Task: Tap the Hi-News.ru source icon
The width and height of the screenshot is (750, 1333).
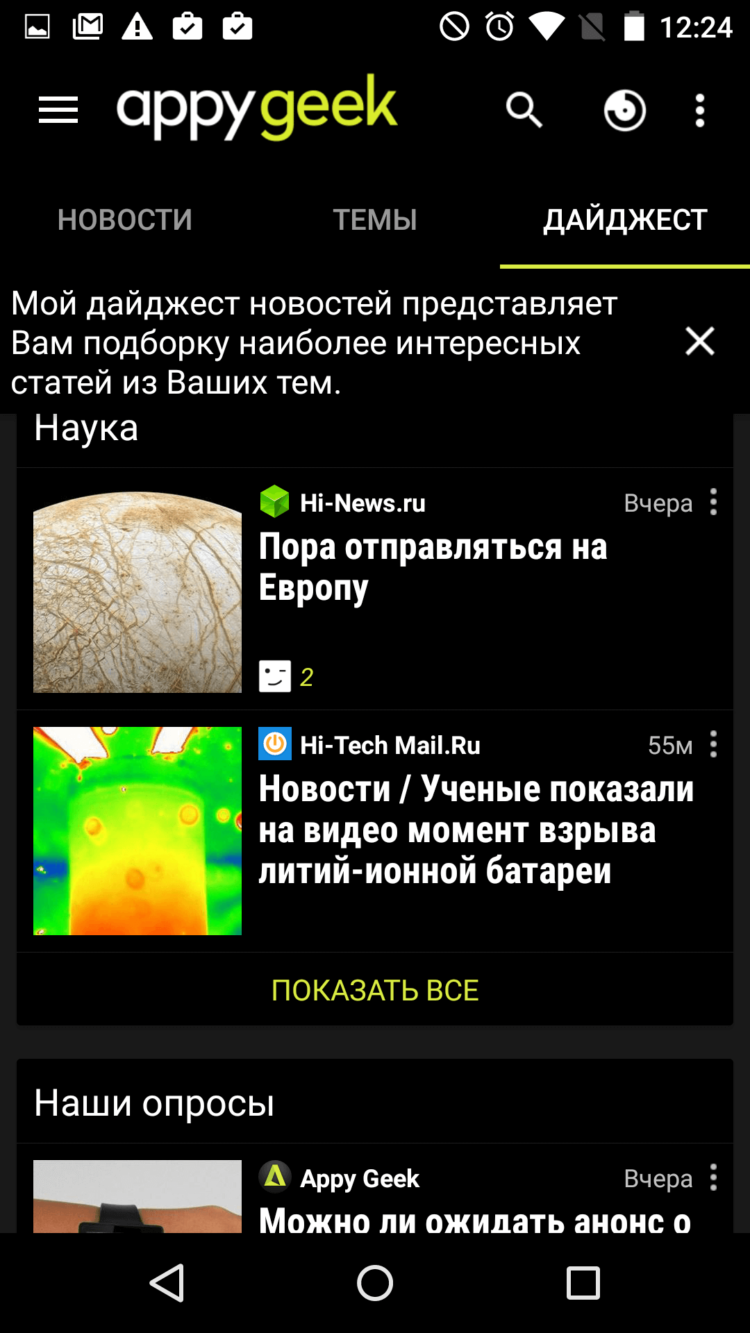Action: pyautogui.click(x=274, y=502)
